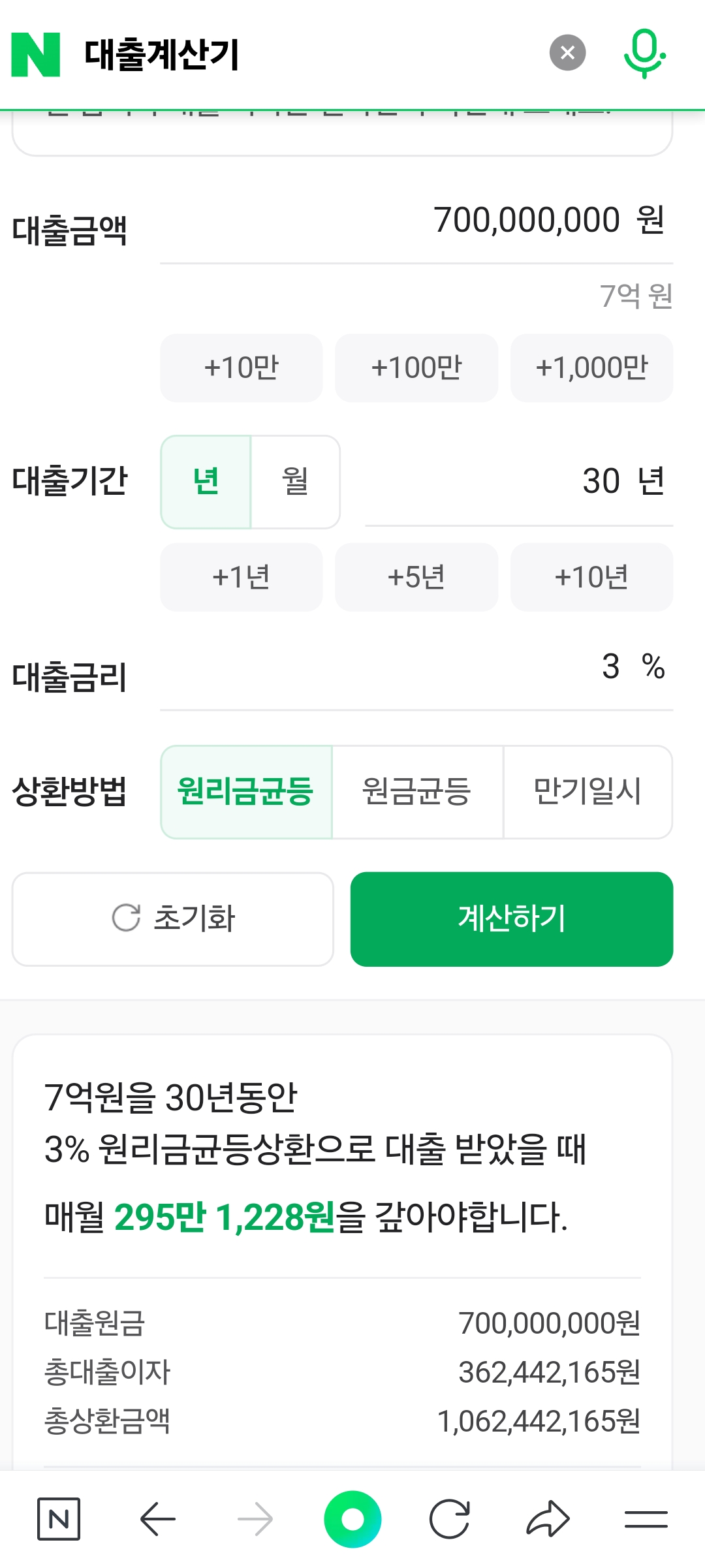Reset the calculator with 초기화

click(x=173, y=919)
